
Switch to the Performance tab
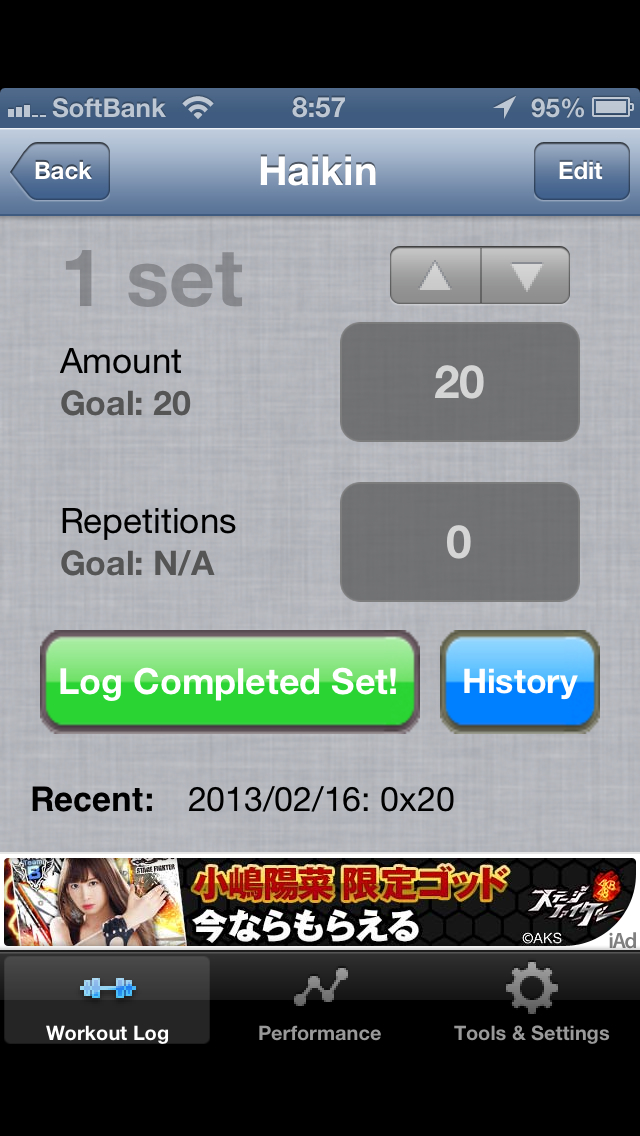(319, 1000)
